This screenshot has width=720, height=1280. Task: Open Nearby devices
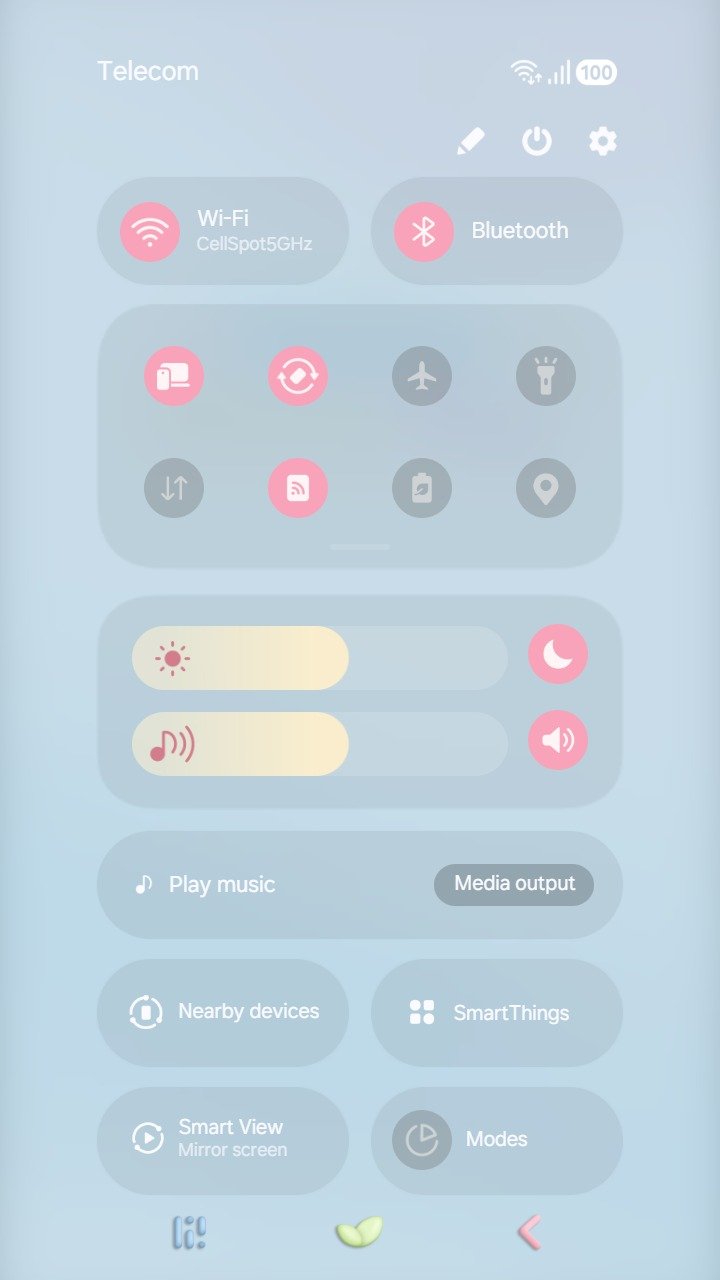[x=223, y=1012]
